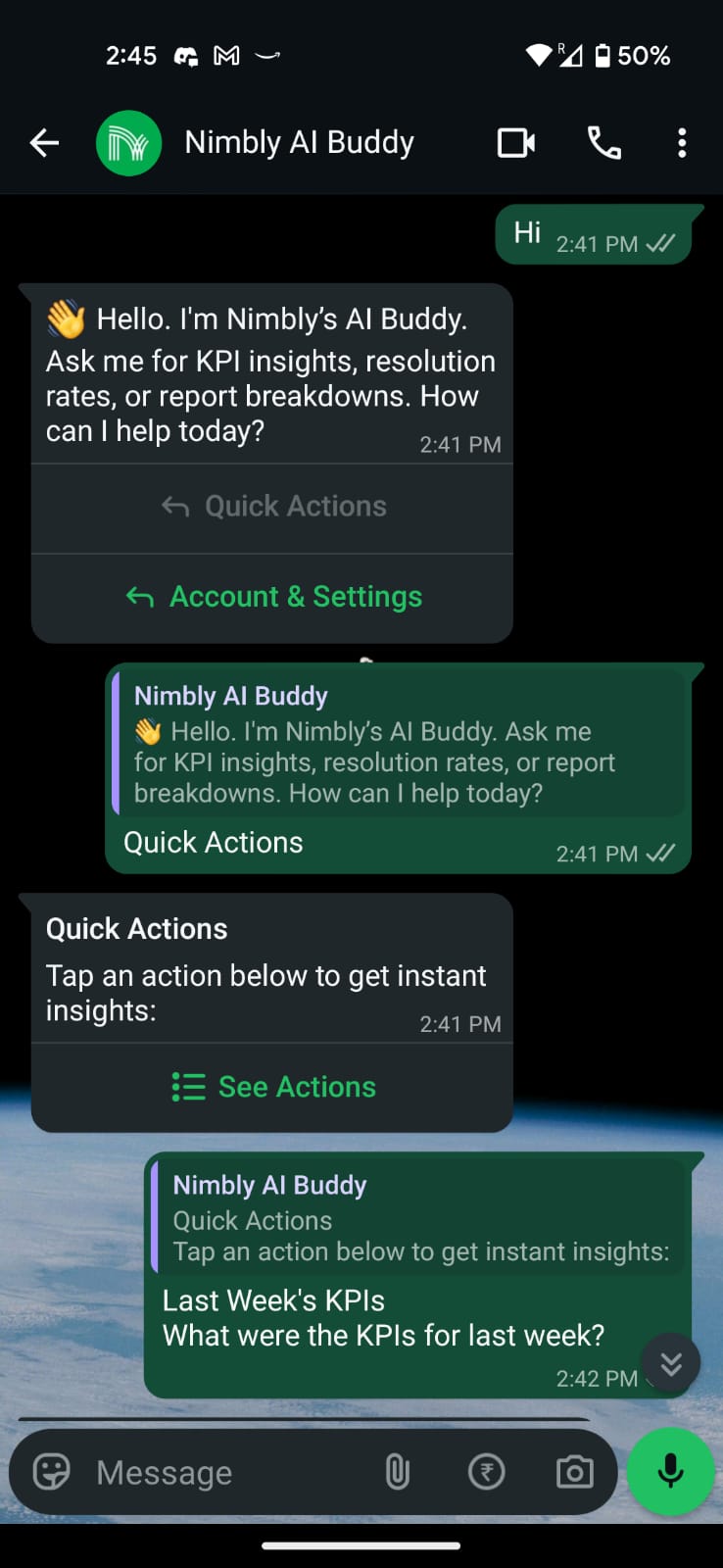This screenshot has width=723, height=1568.
Task: Open Nimbly AI Buddy profile picture
Action: click(129, 142)
